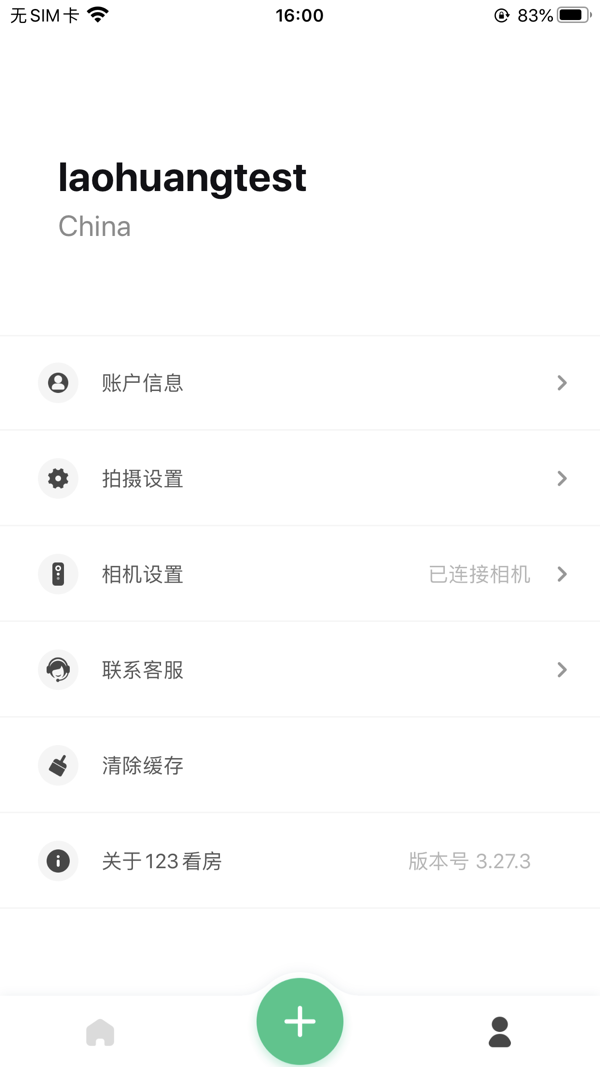The width and height of the screenshot is (600, 1067).
Task: Contact support via 联系客服
Action: pyautogui.click(x=300, y=670)
